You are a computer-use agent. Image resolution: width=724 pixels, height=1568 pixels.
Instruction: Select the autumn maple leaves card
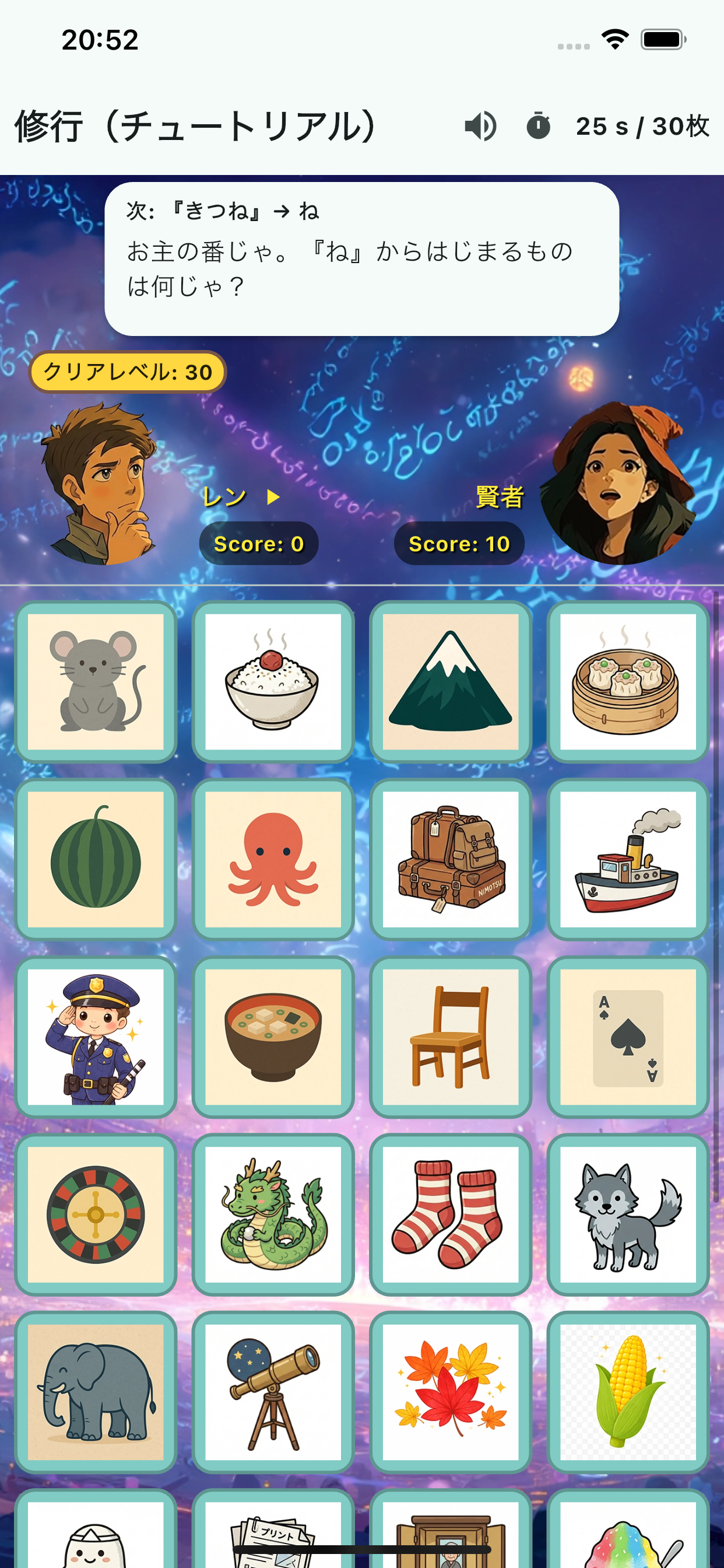(x=450, y=1391)
